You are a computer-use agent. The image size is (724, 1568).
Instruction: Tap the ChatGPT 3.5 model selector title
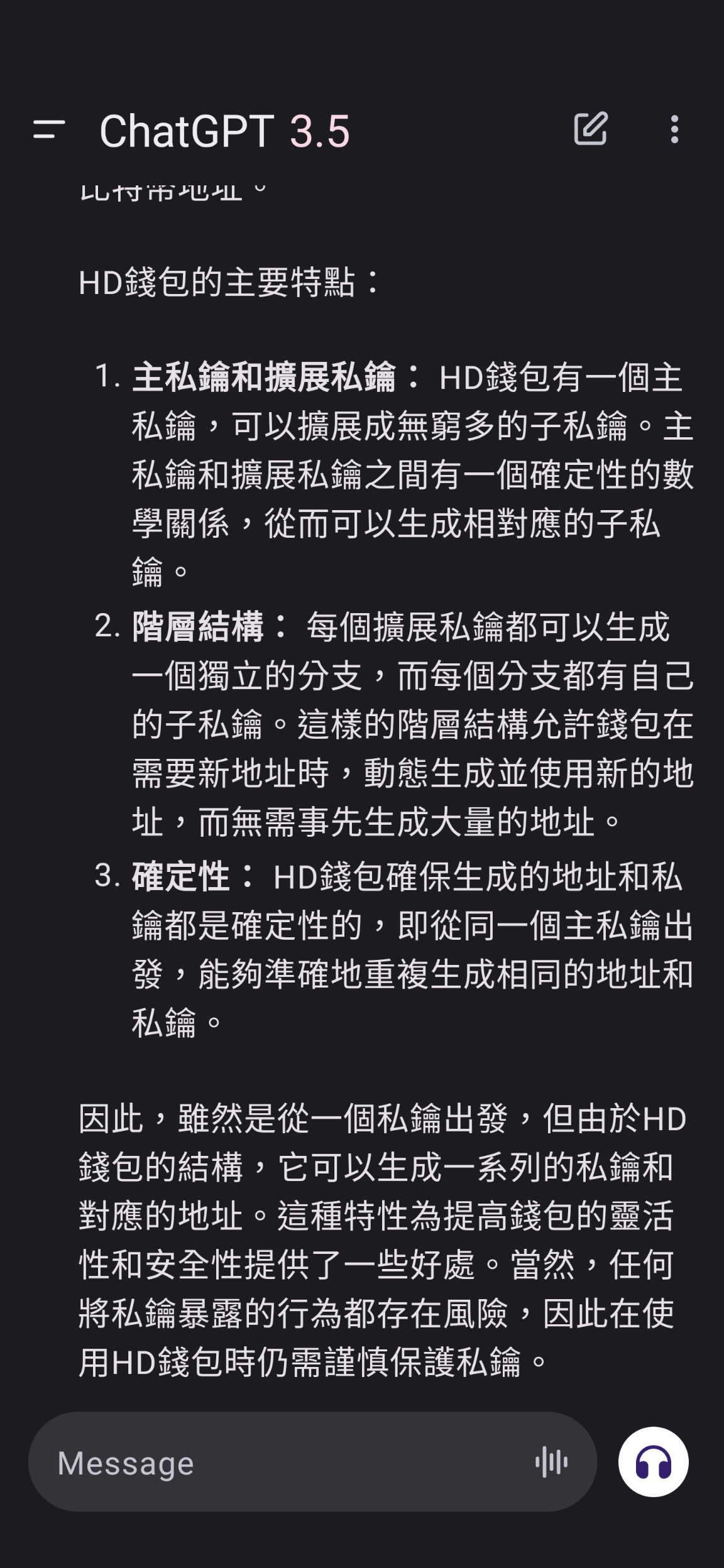[x=224, y=131]
